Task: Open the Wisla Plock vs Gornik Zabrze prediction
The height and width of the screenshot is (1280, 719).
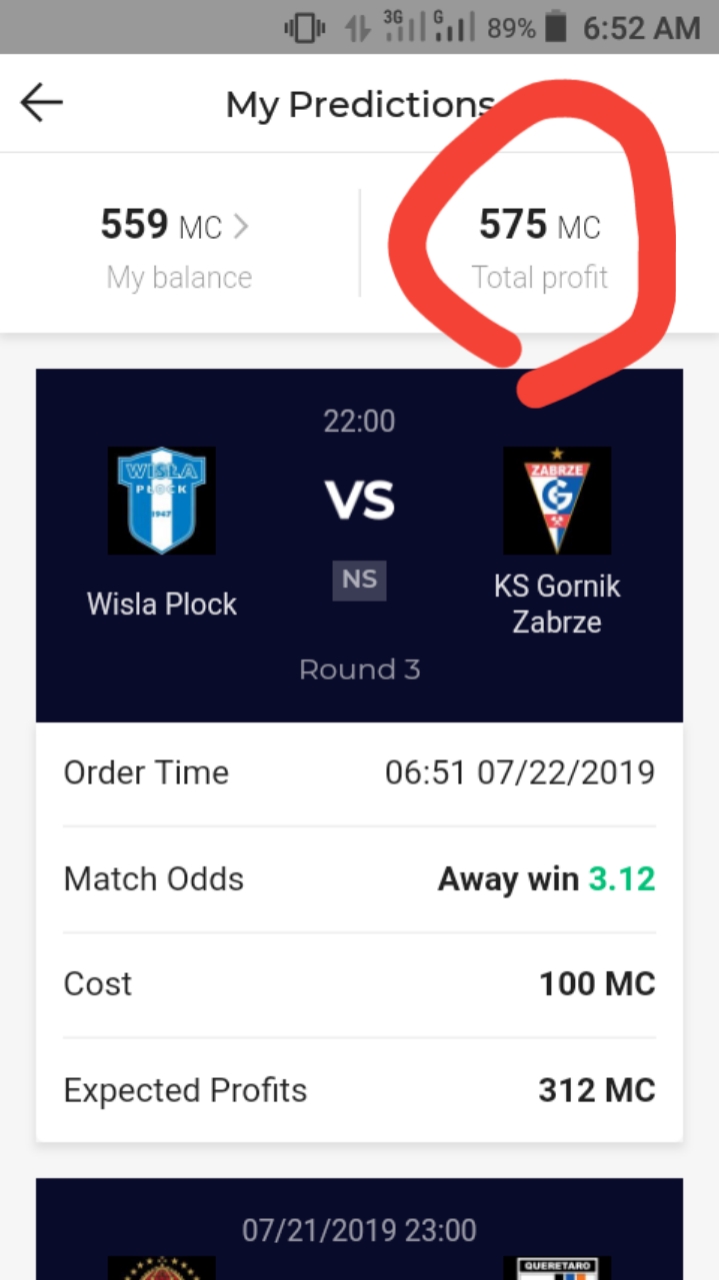Action: (359, 545)
